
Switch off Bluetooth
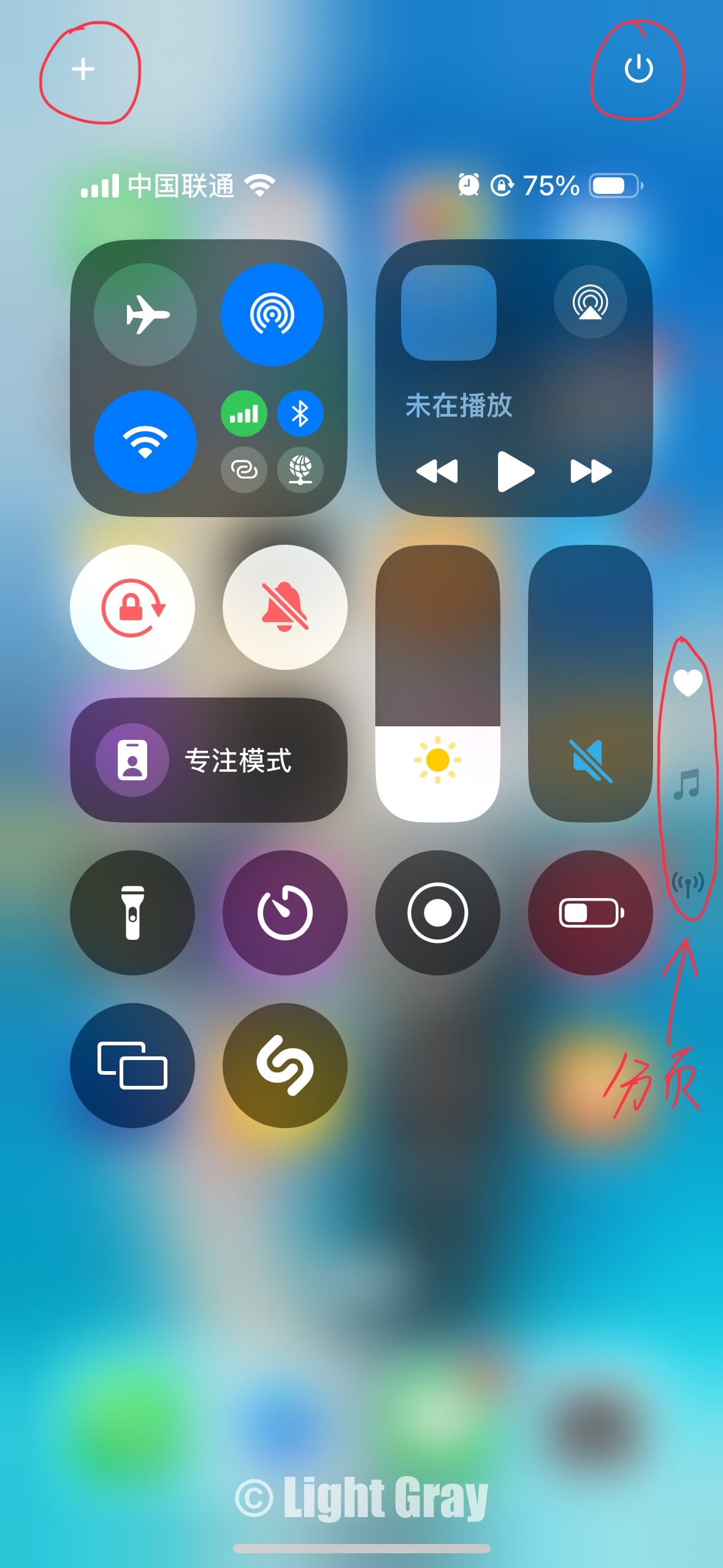[300, 414]
